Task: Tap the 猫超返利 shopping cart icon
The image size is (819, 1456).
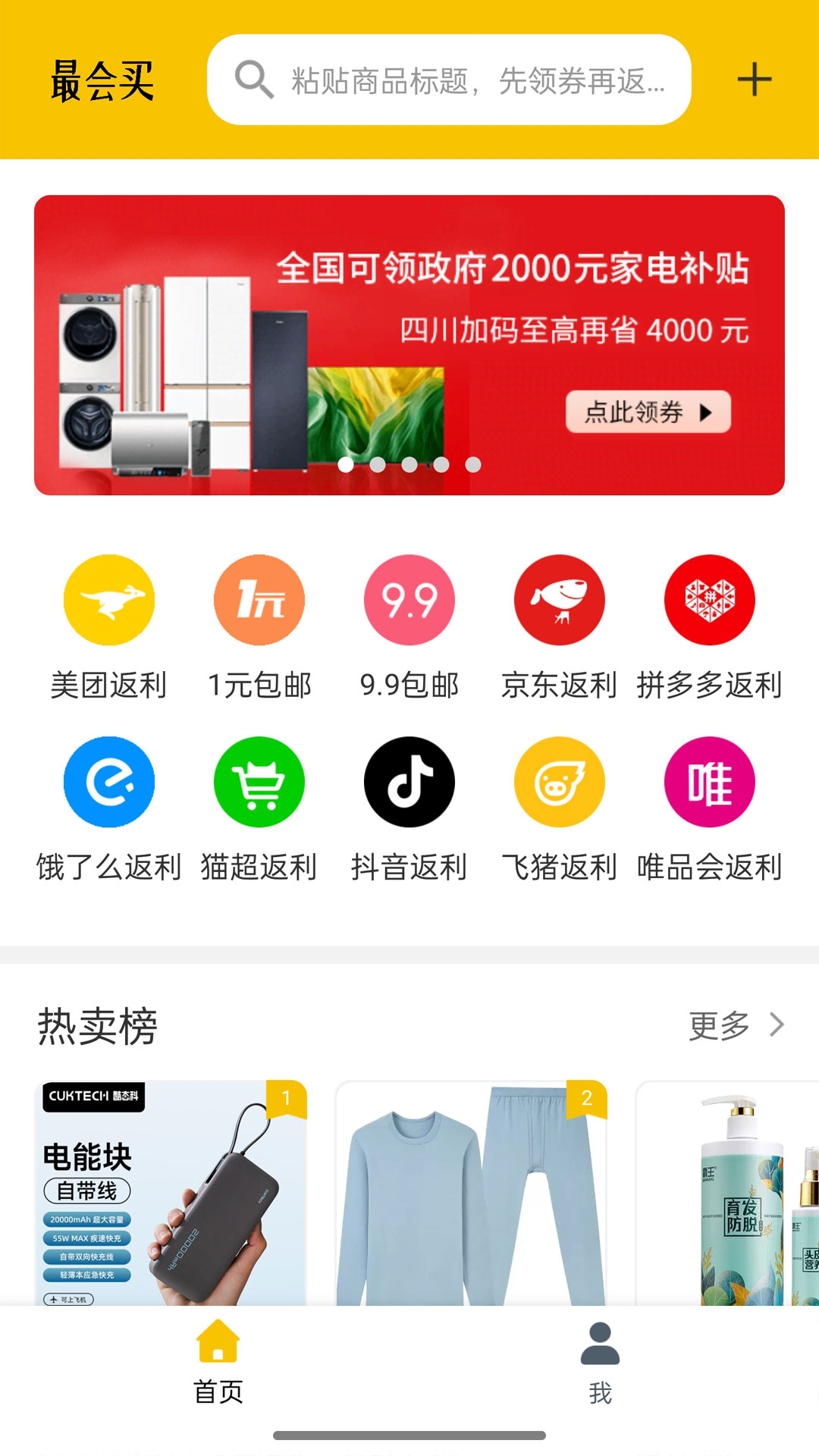Action: click(x=258, y=781)
